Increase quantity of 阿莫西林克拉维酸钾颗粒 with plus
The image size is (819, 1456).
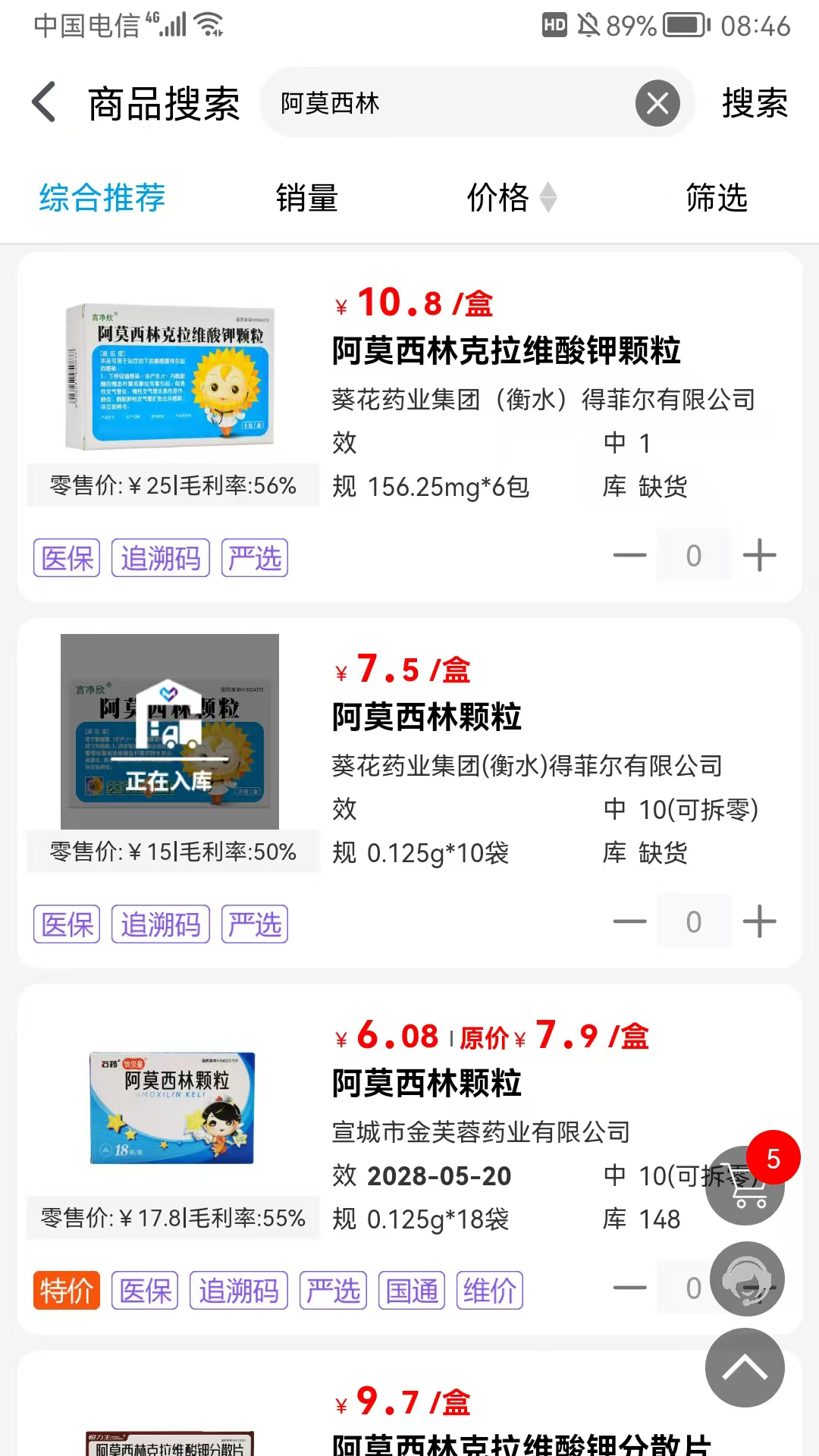[x=760, y=555]
